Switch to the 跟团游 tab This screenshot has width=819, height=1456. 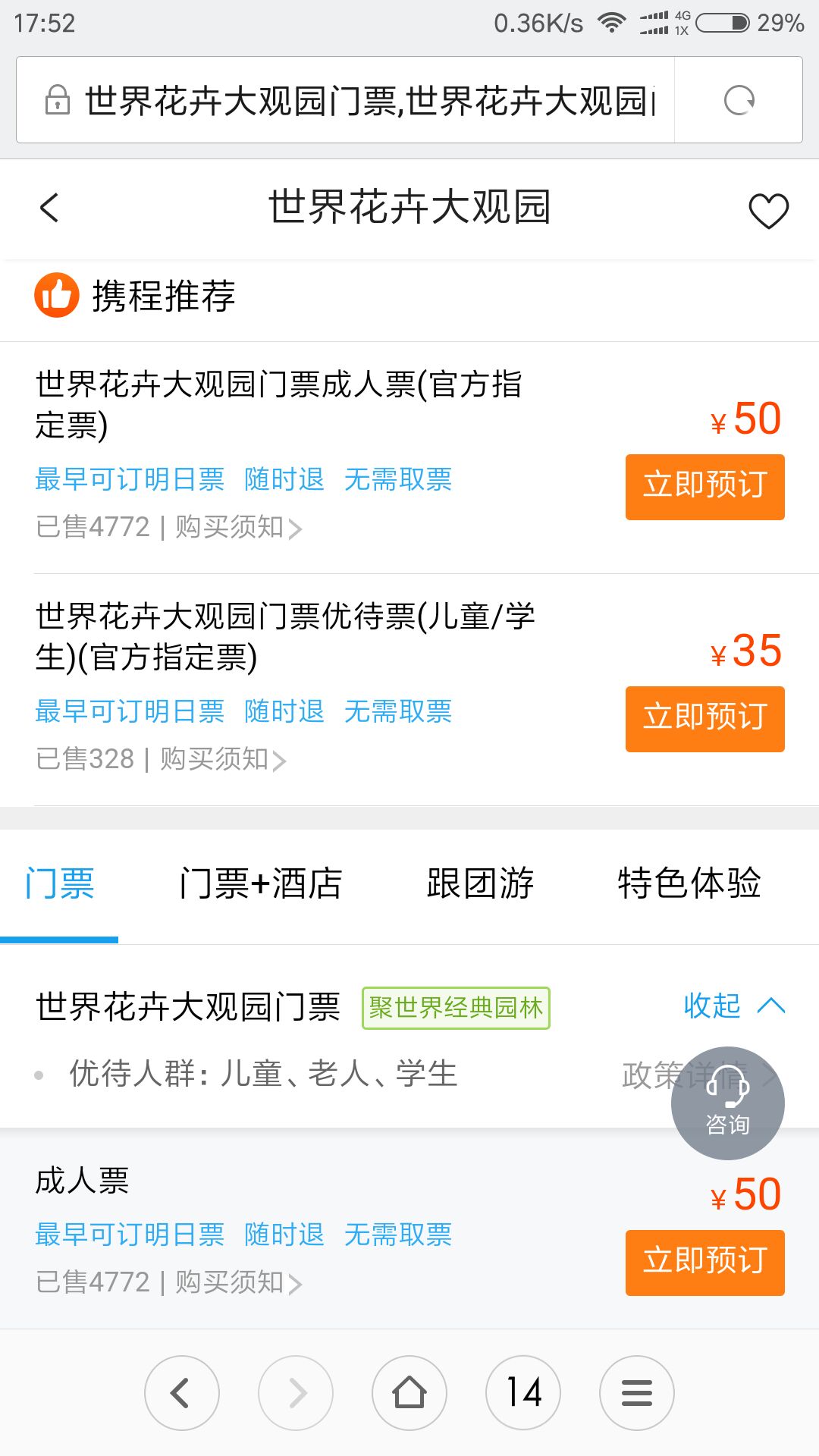tap(480, 883)
